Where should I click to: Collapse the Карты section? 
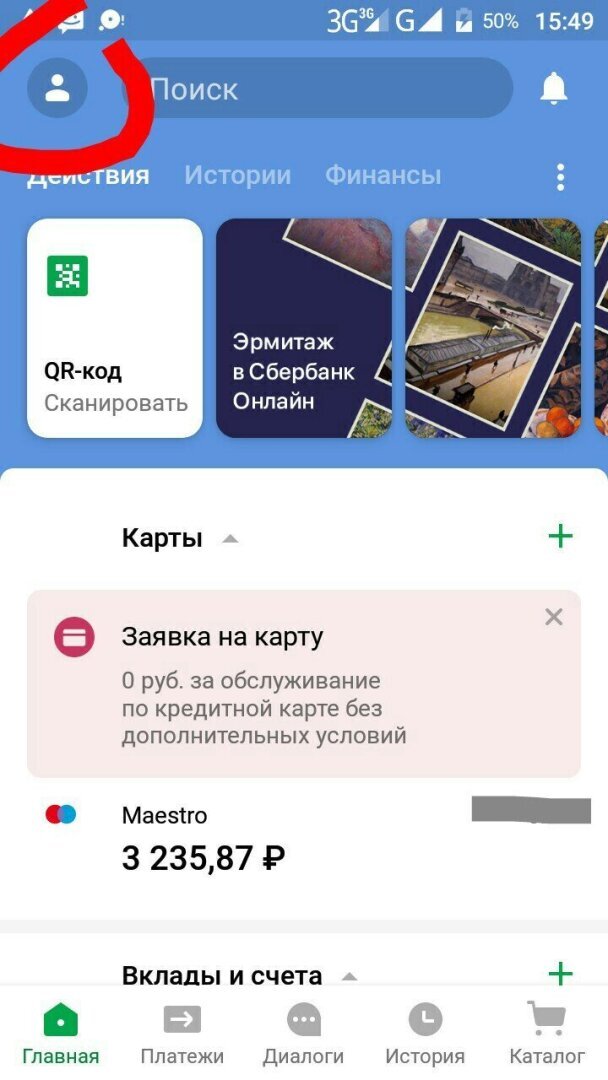click(230, 539)
